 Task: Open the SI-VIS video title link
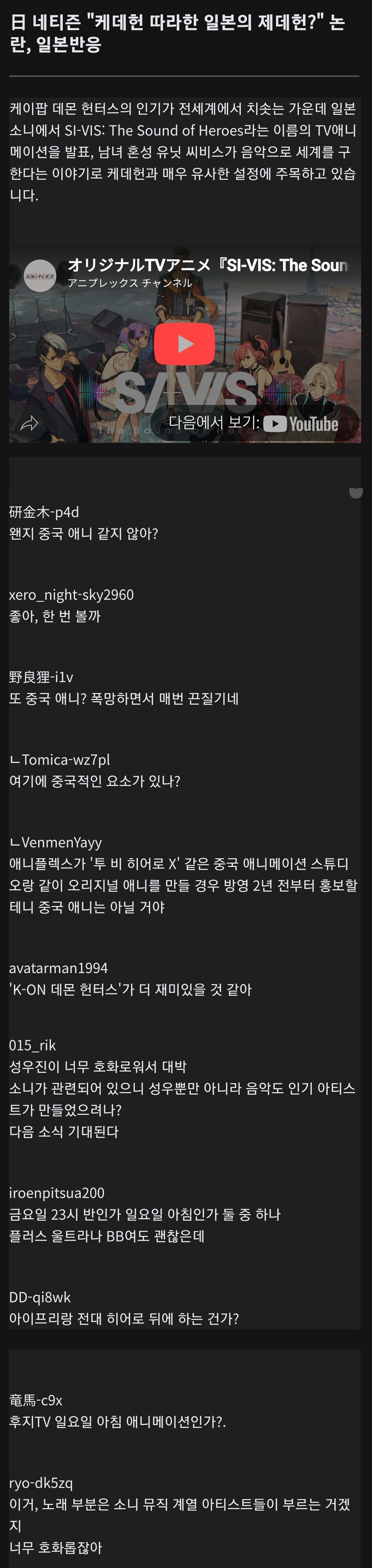[x=207, y=265]
